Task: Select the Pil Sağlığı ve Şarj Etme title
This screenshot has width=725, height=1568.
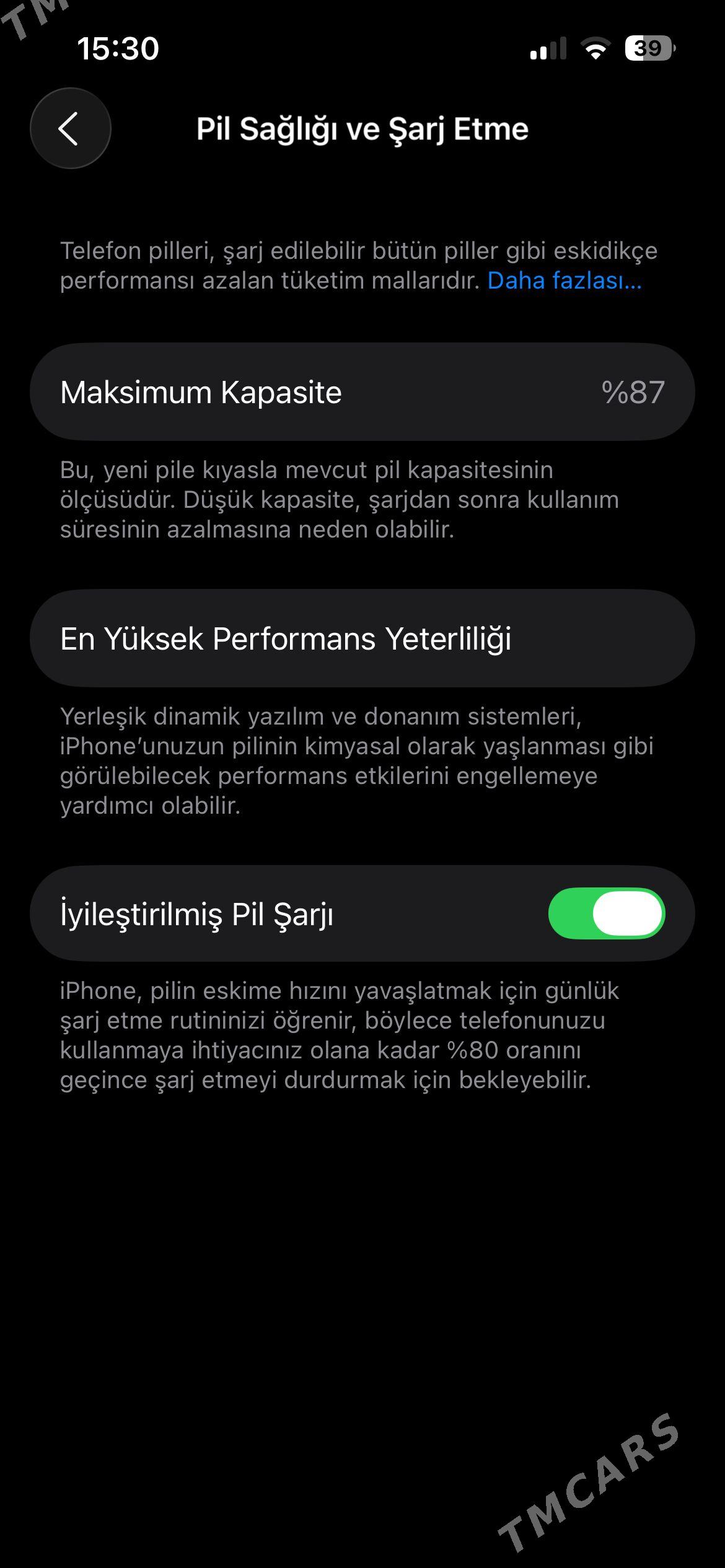Action: tap(362, 130)
